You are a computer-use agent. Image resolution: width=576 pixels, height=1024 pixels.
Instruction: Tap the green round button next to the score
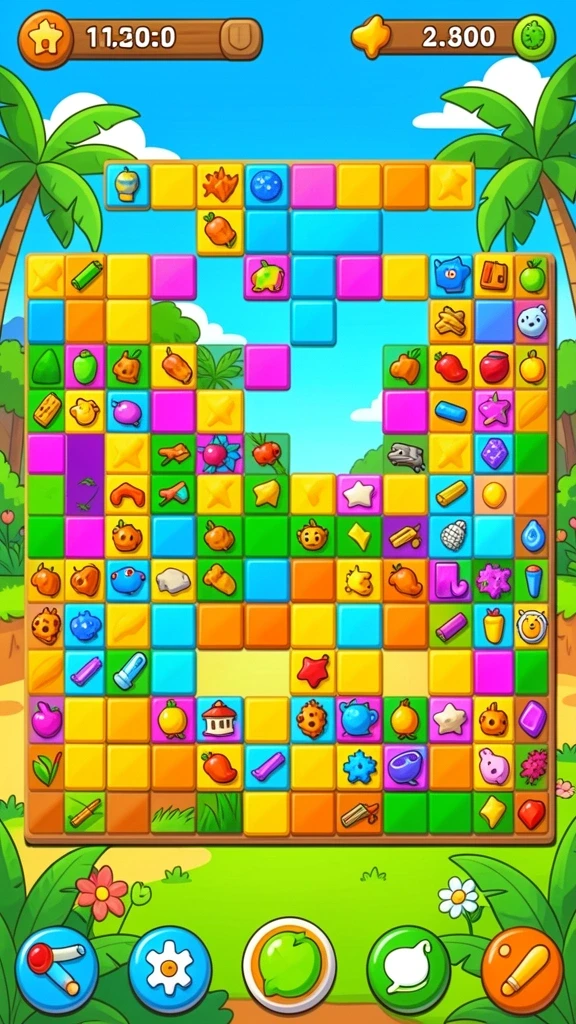(x=534, y=37)
